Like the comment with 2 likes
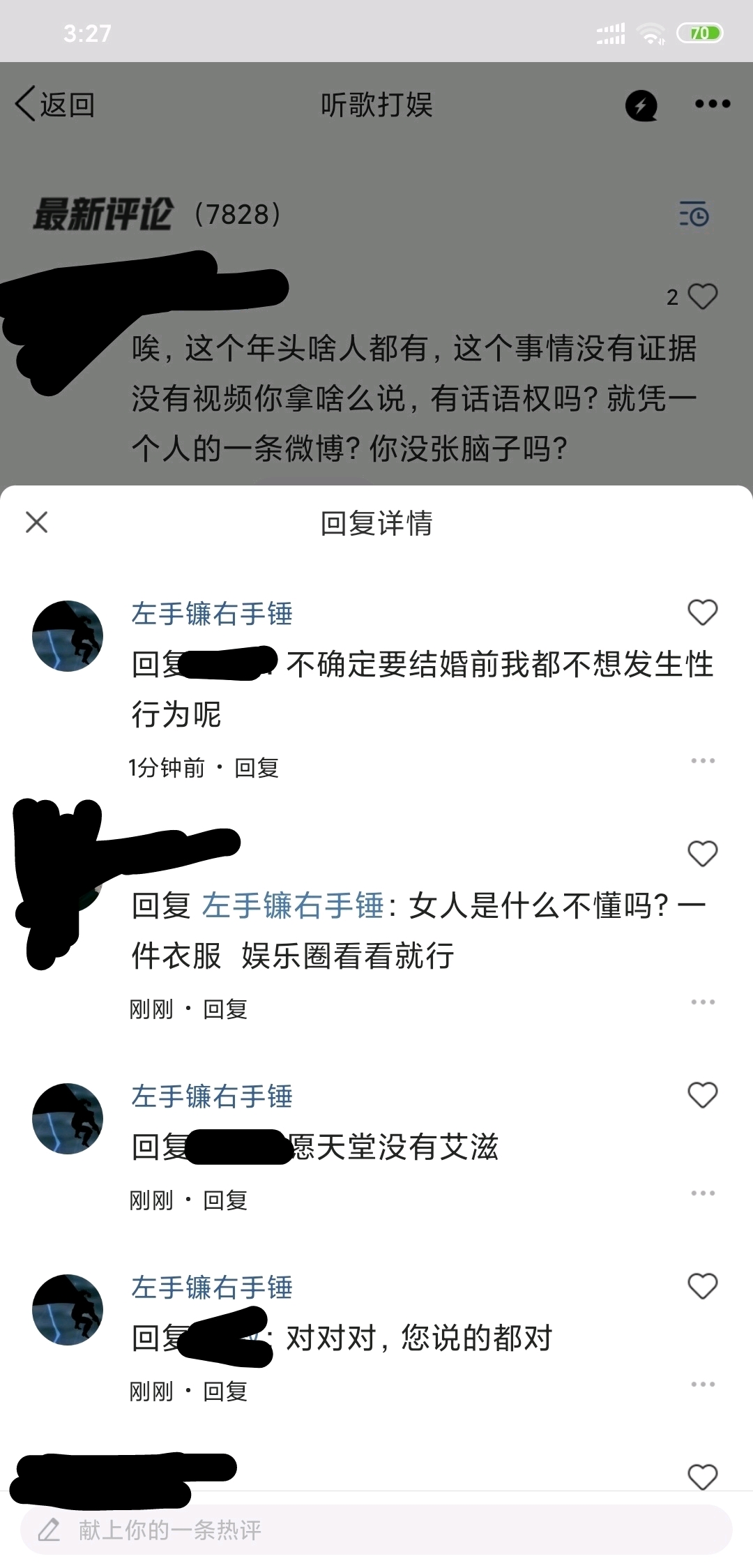 702,296
